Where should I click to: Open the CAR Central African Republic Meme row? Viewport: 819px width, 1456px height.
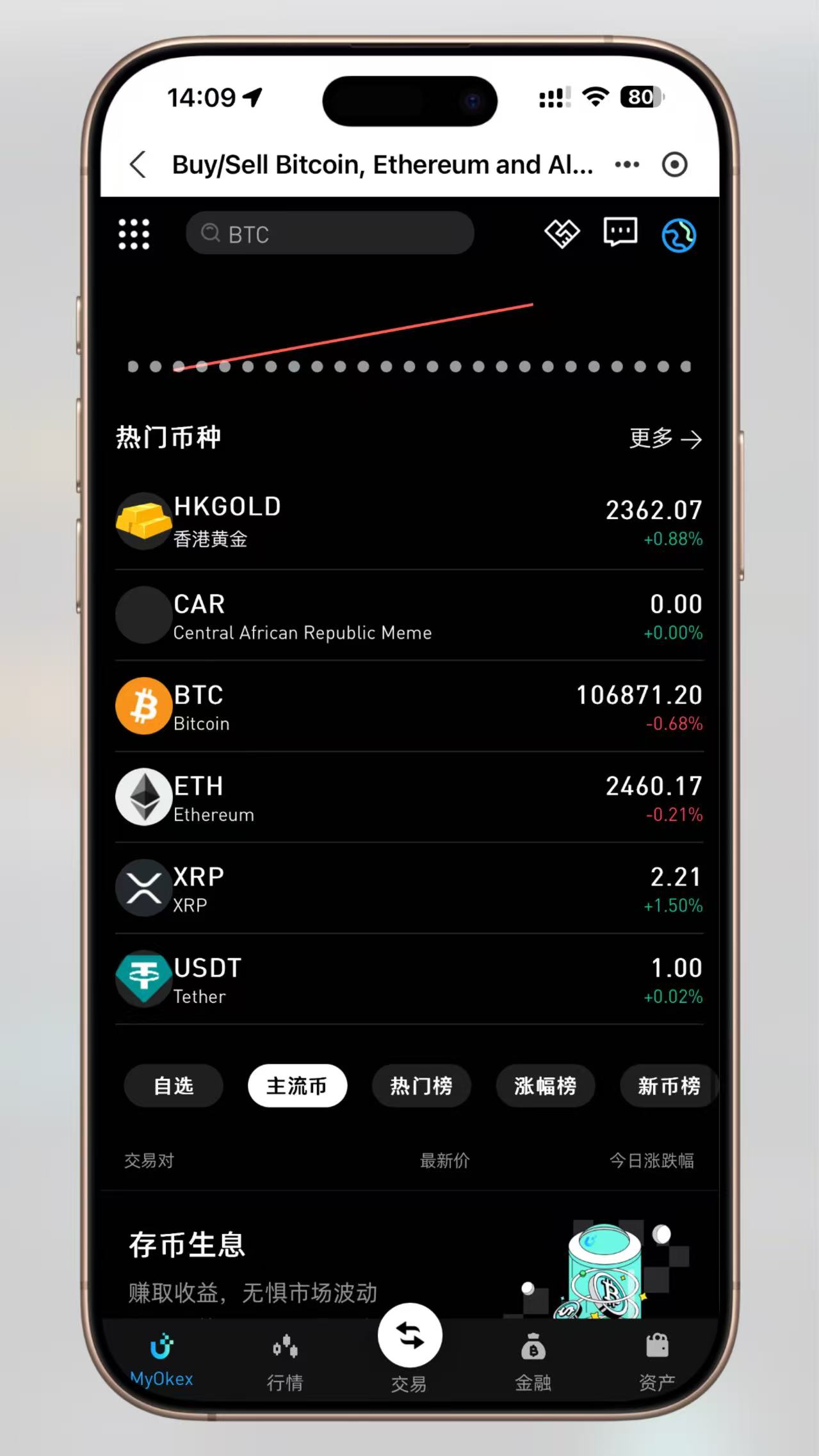(409, 616)
